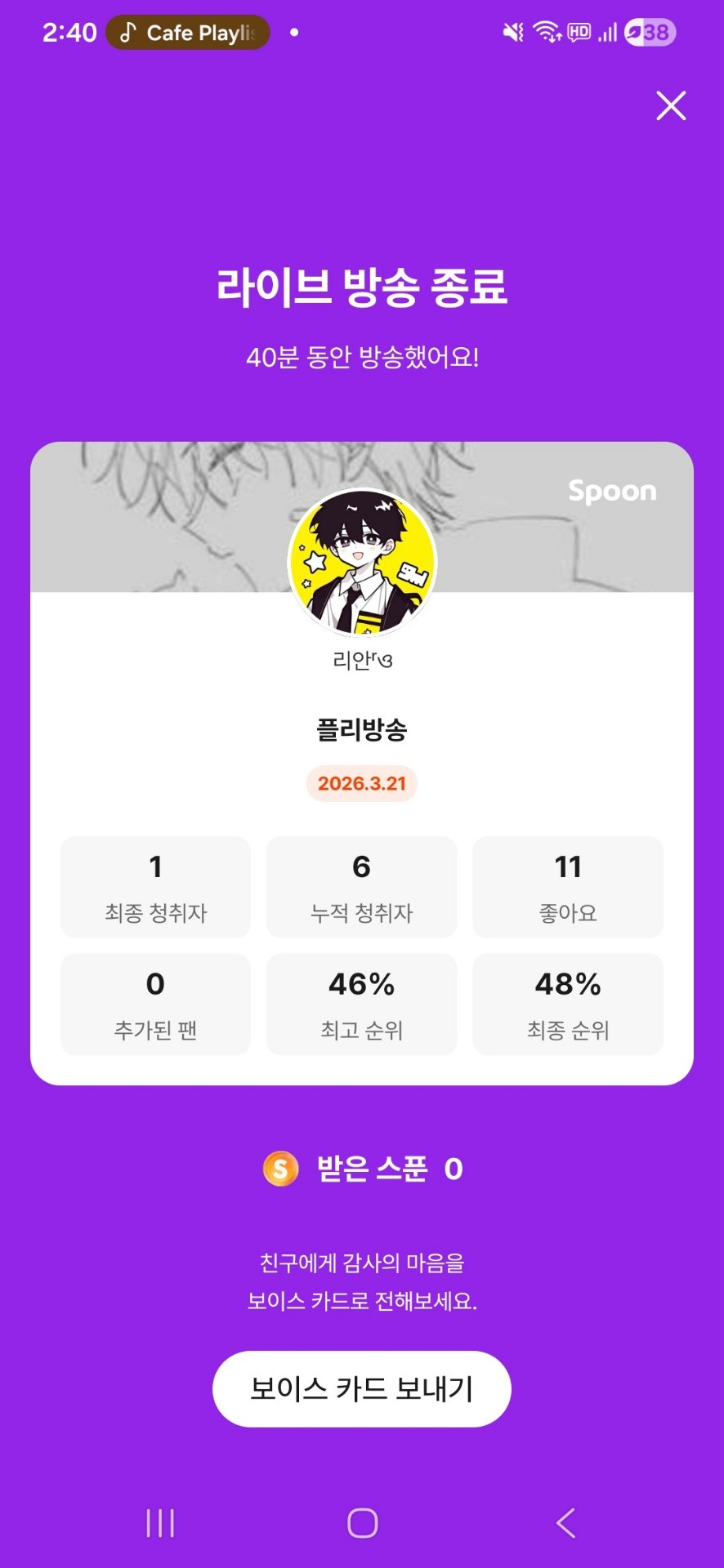This screenshot has height=1568, width=724.
Task: Open the recent apps view
Action: tap(160, 1523)
